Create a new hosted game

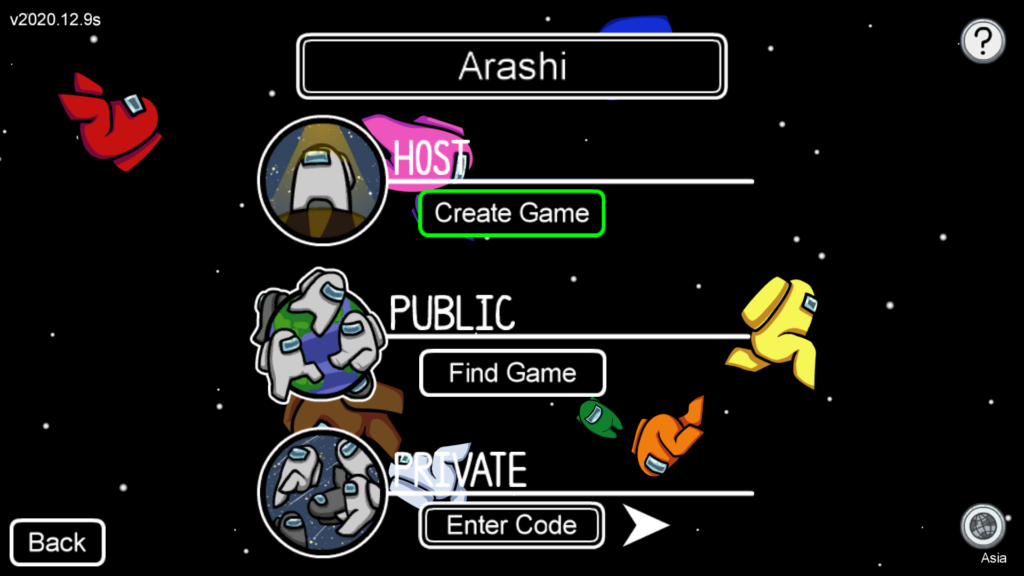pyautogui.click(x=512, y=213)
